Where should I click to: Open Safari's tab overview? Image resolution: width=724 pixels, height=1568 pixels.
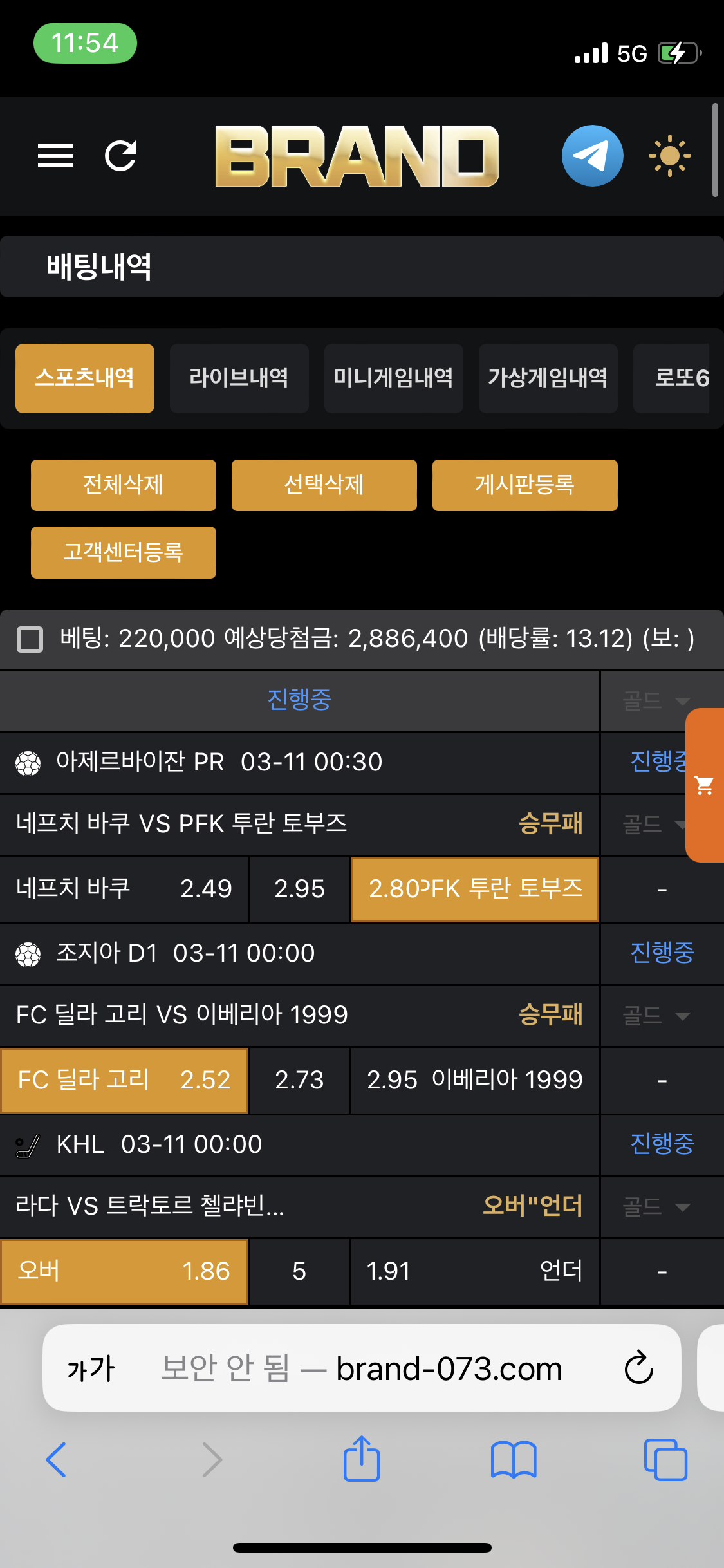[x=665, y=1460]
